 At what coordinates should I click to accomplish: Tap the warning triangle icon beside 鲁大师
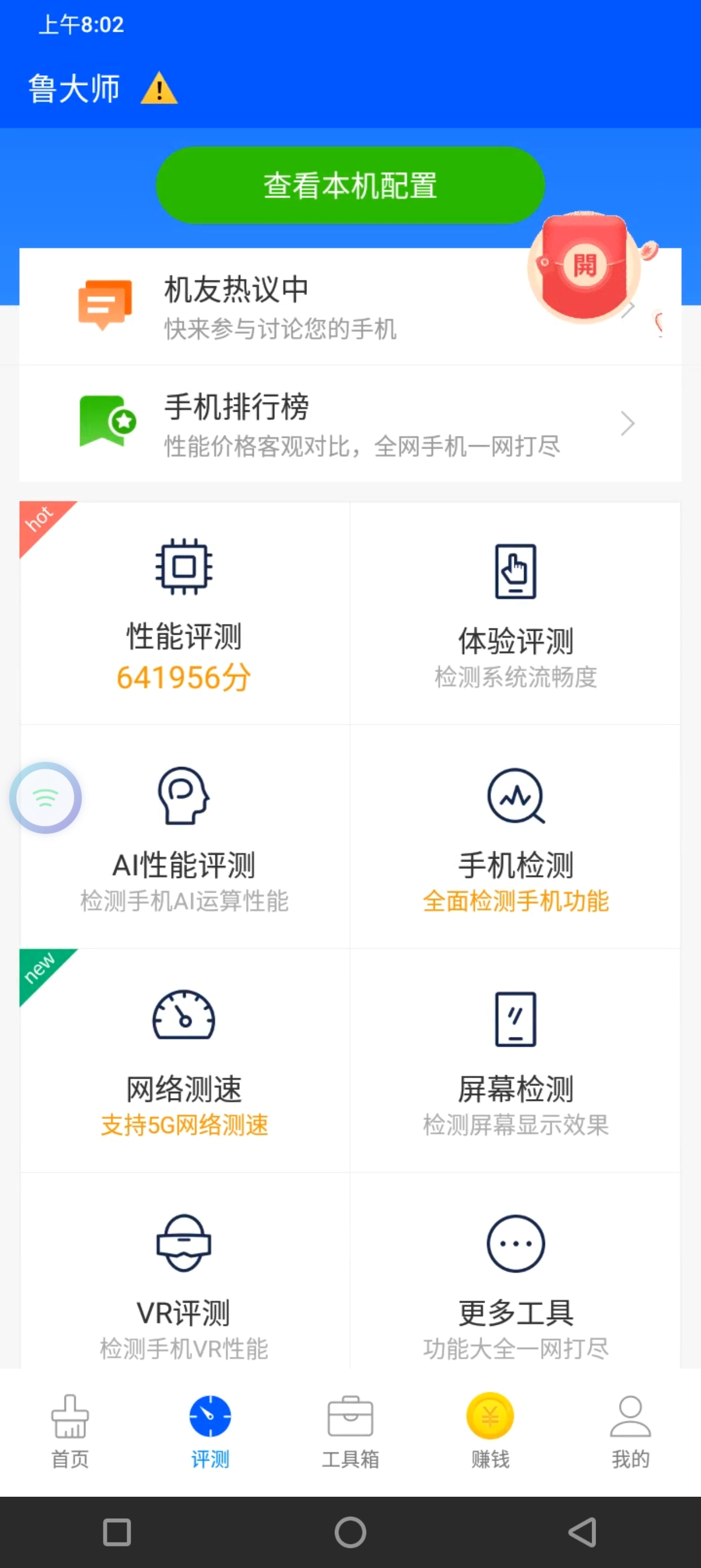[x=159, y=89]
